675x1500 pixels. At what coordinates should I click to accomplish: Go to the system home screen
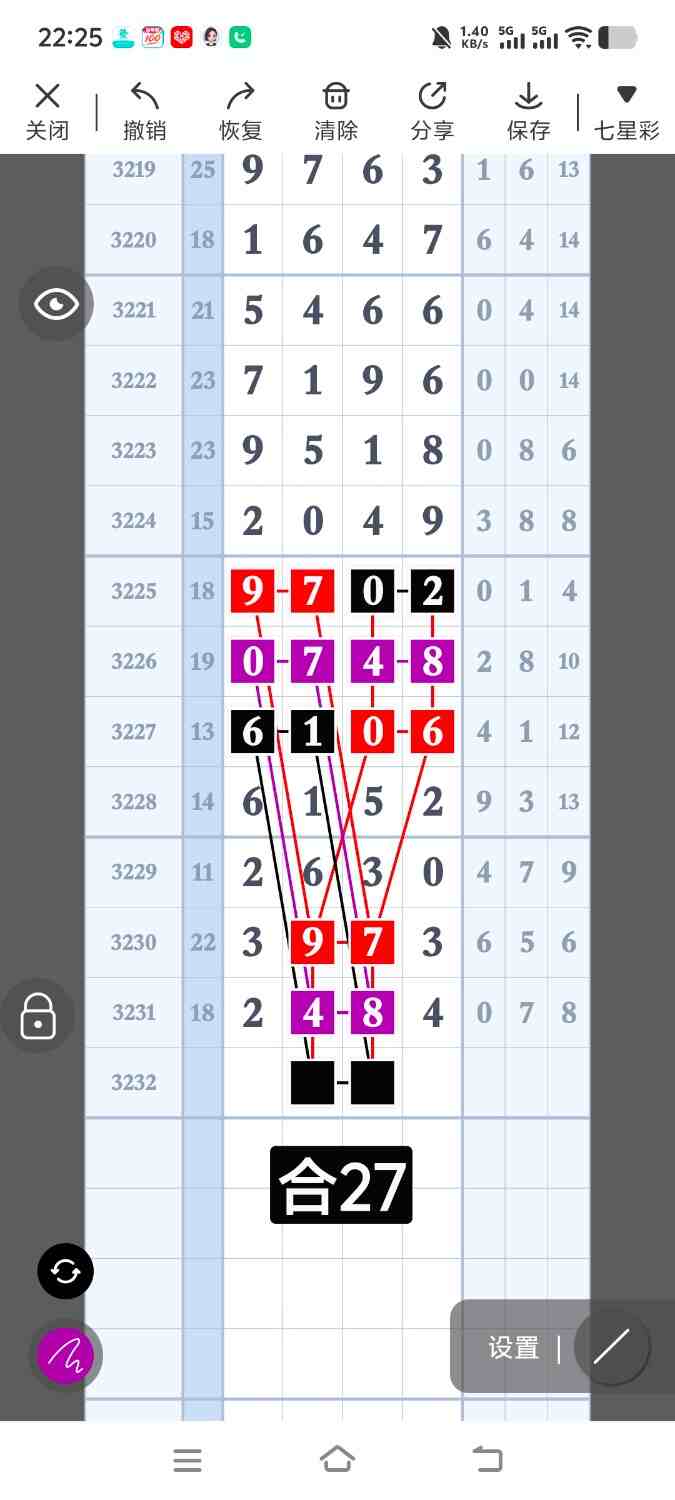click(337, 1460)
